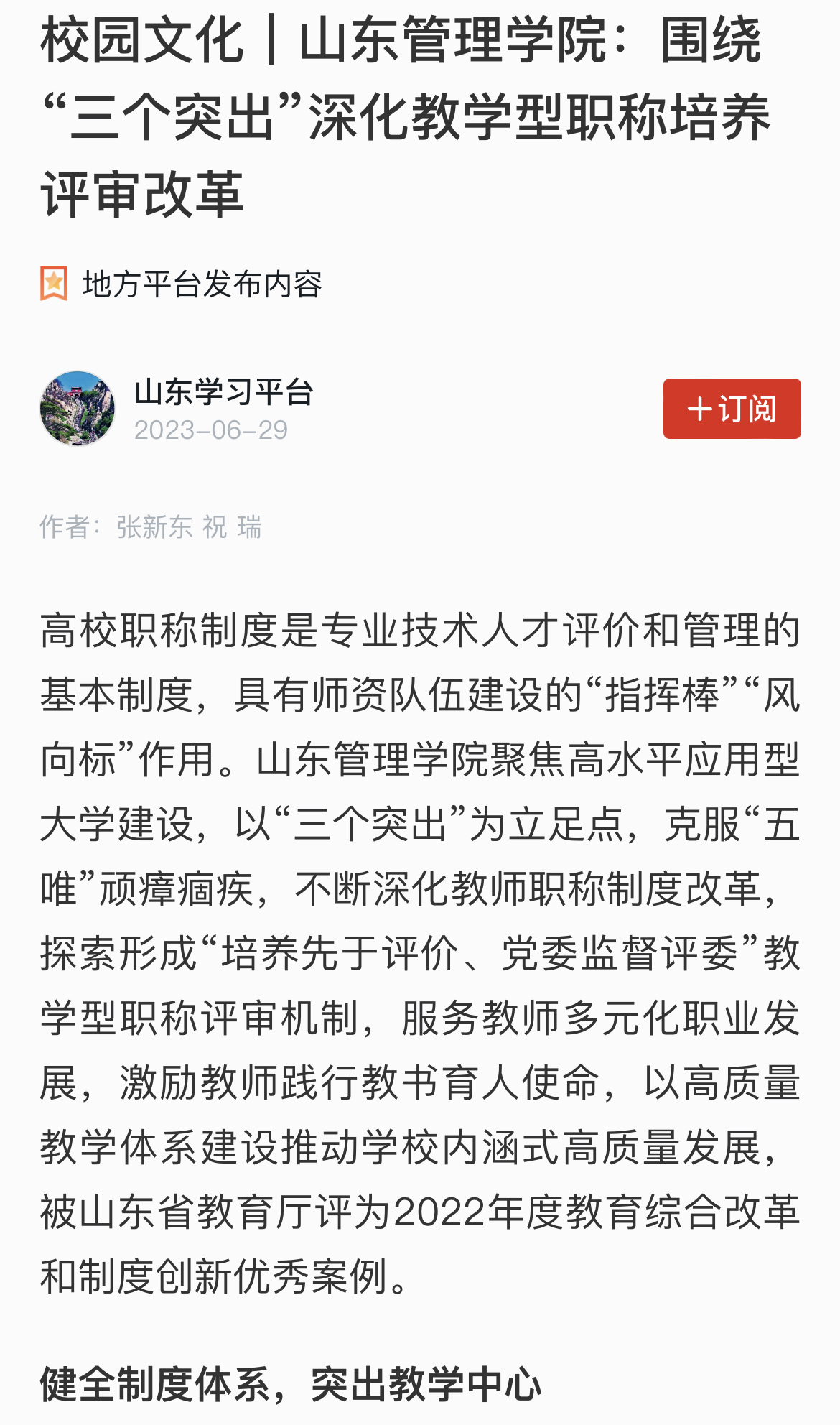Subscribe with the 订阅 button
840x1425 pixels.
tap(732, 409)
